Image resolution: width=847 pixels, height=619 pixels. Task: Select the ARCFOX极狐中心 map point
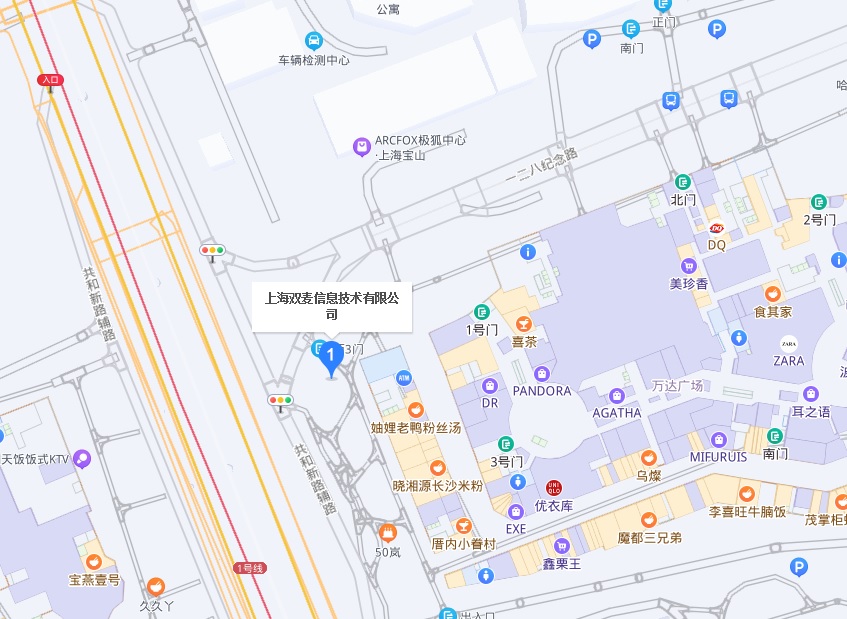coord(362,147)
